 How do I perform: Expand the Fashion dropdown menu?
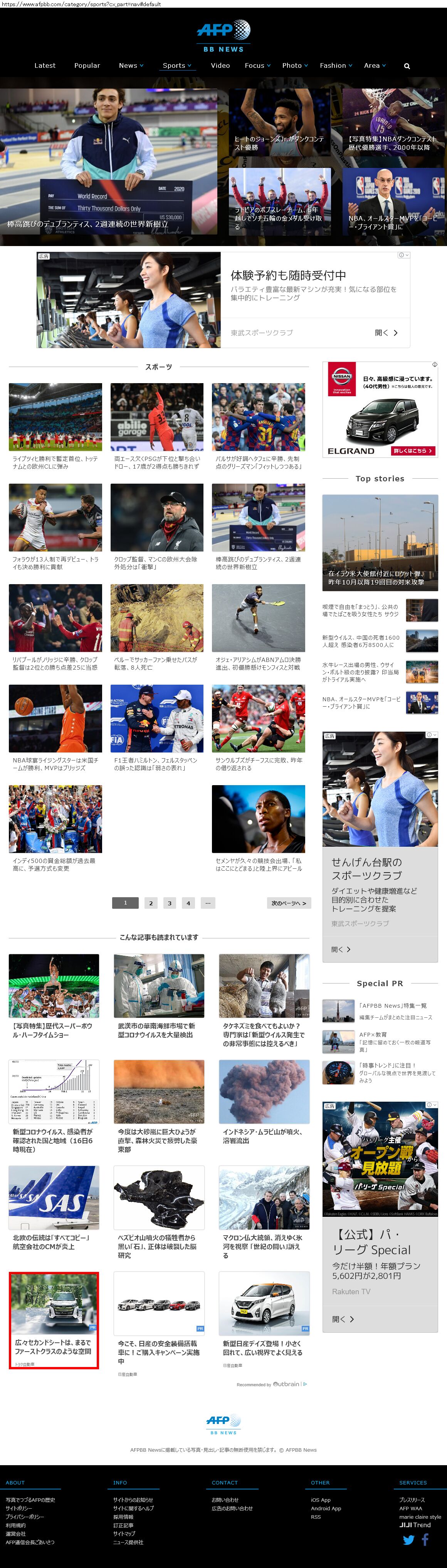pyautogui.click(x=336, y=66)
